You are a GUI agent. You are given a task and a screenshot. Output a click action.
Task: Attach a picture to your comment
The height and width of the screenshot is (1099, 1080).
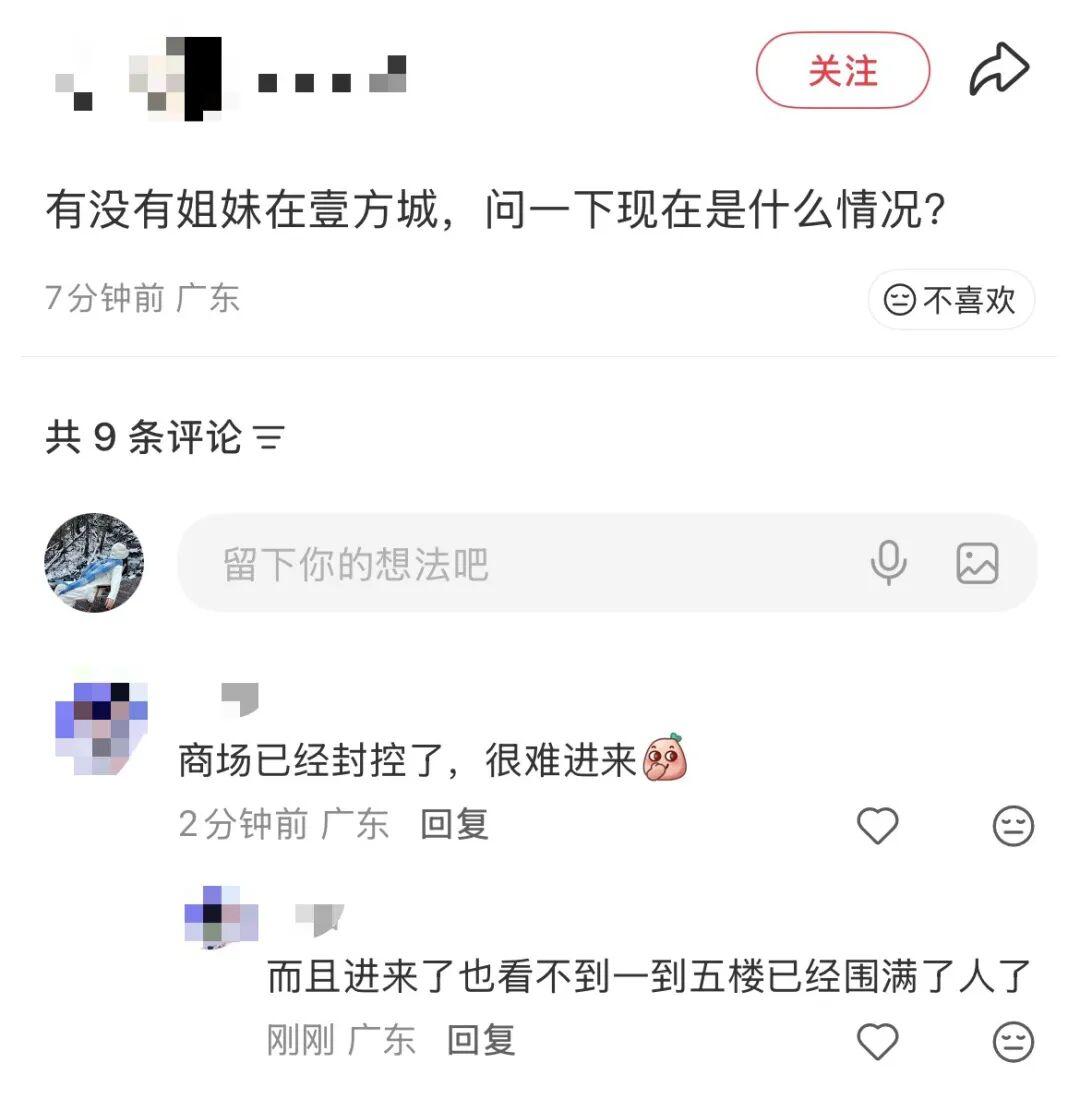coord(977,563)
